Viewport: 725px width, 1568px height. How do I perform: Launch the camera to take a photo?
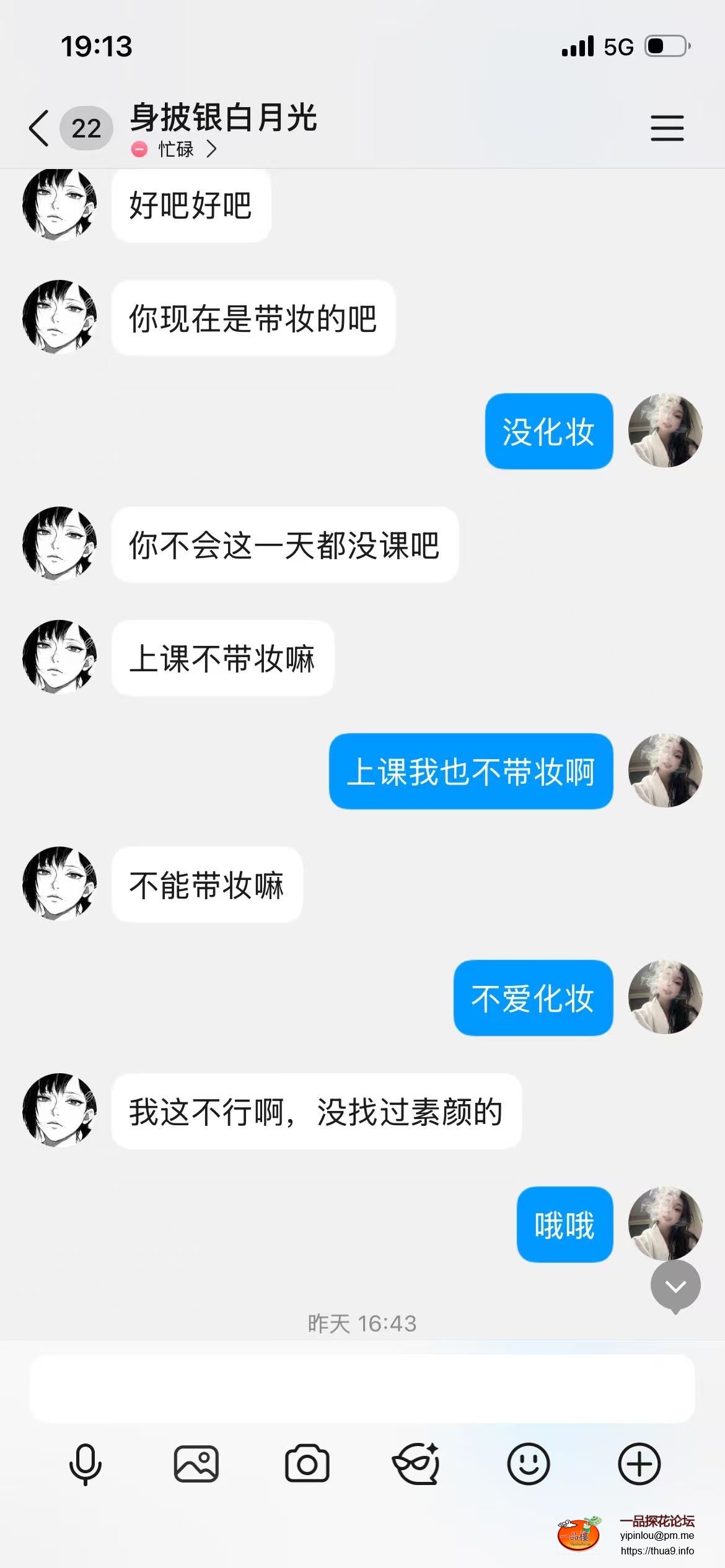point(307,1464)
